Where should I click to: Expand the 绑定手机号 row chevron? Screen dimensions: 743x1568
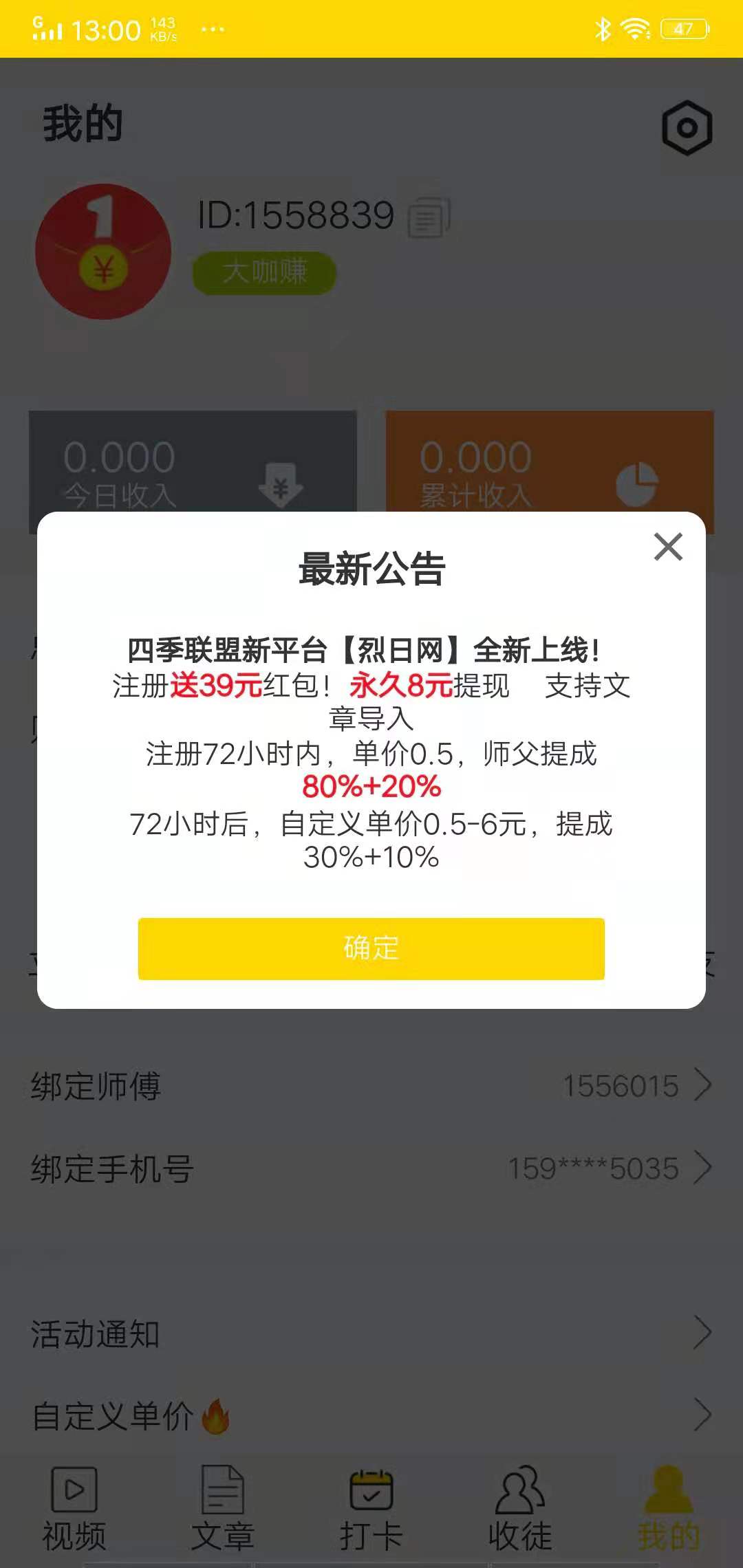pos(703,1167)
